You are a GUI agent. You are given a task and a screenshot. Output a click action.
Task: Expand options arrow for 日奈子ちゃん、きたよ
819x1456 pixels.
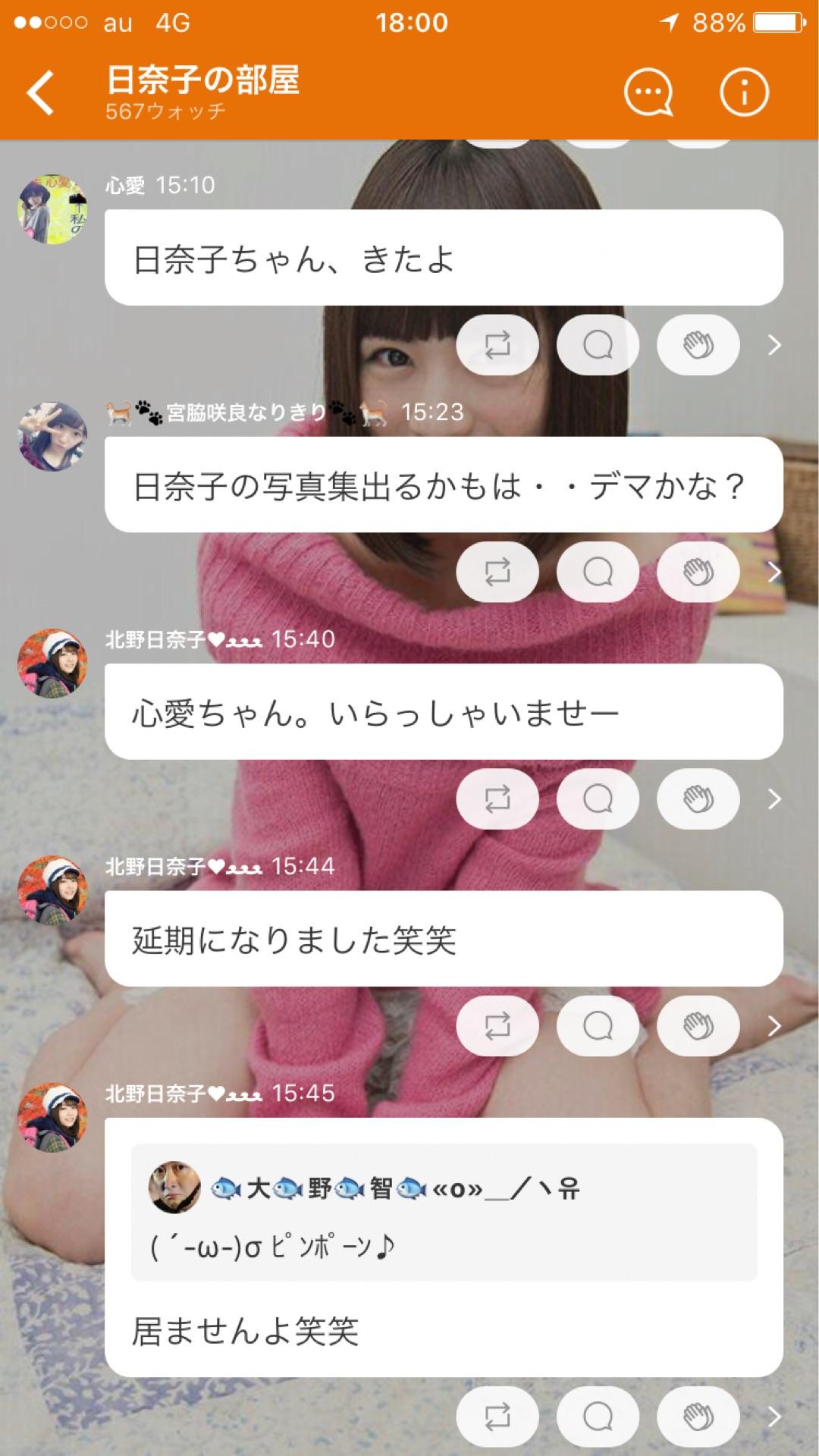click(774, 346)
